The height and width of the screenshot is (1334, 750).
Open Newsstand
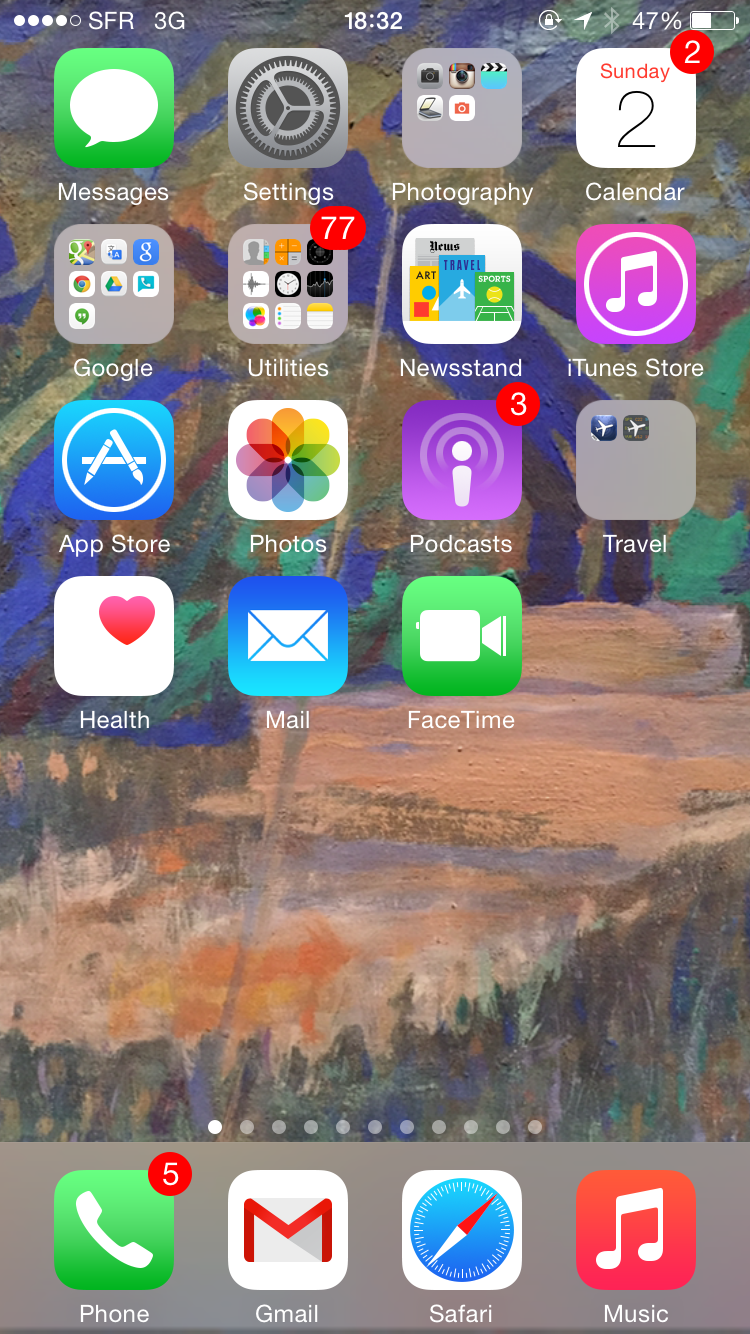[462, 284]
